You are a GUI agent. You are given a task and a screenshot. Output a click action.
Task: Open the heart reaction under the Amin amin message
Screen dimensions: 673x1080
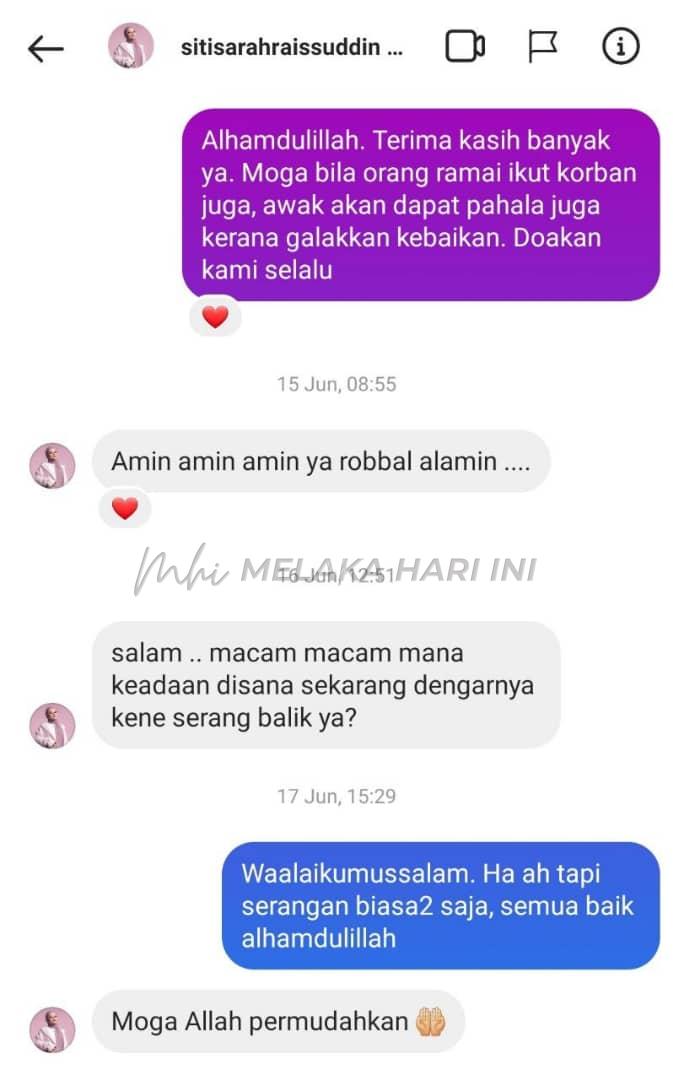pyautogui.click(x=124, y=509)
